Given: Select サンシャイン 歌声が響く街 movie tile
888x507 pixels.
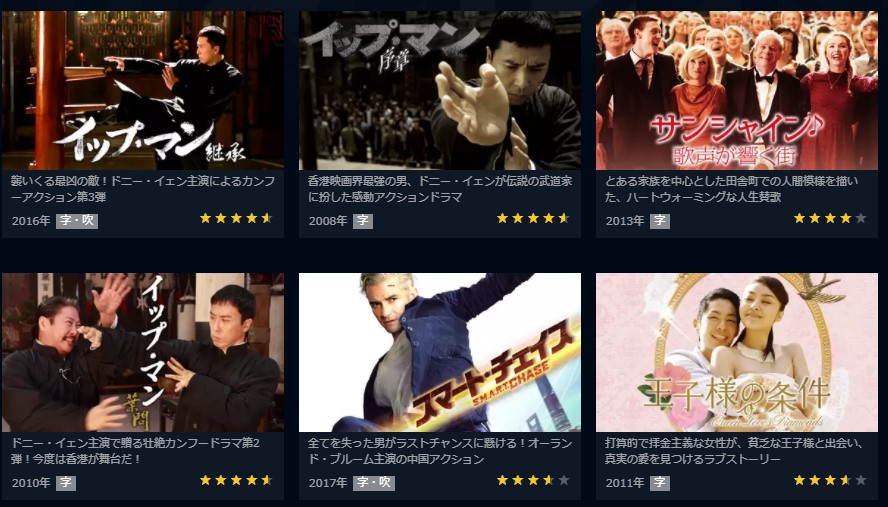Looking at the screenshot, I should click(736, 90).
